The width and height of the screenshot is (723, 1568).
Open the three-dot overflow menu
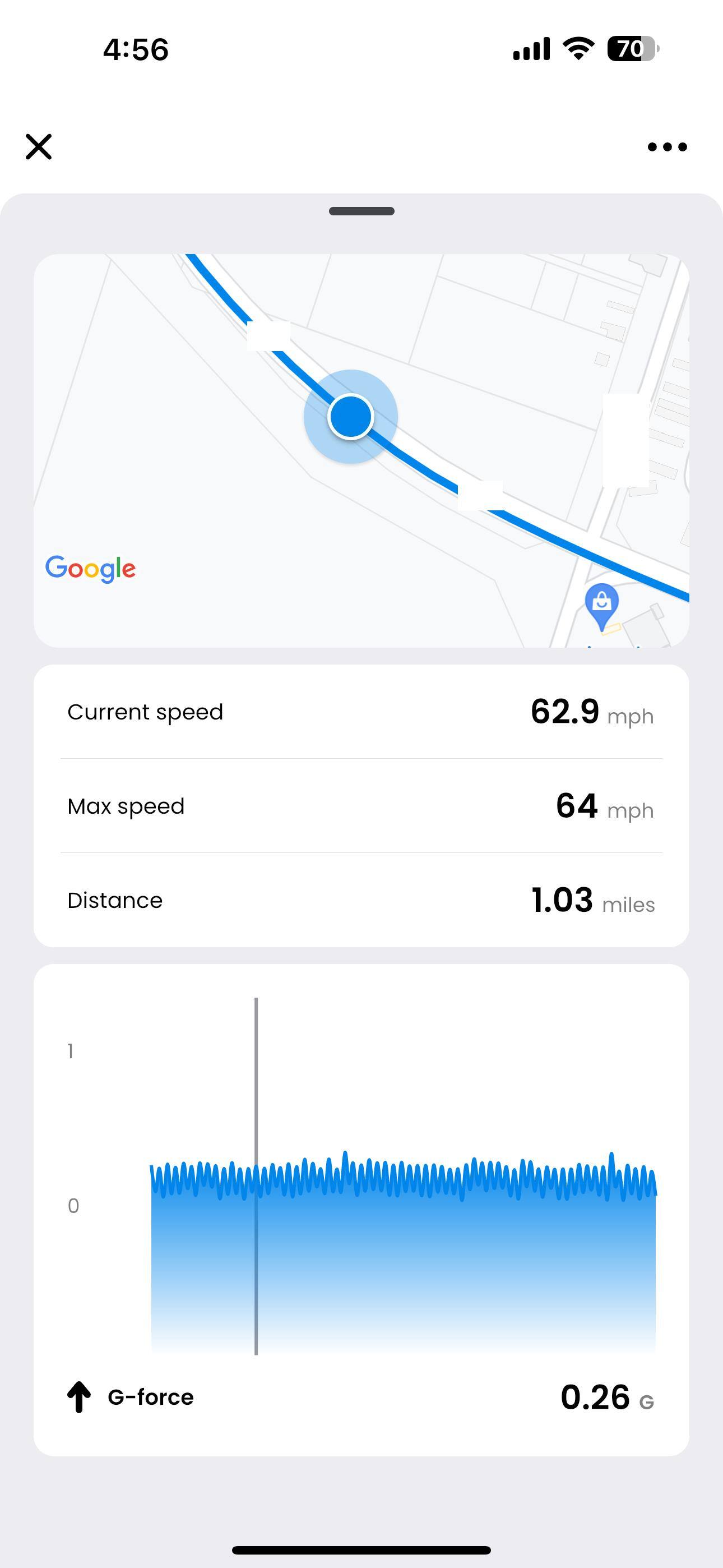[667, 147]
